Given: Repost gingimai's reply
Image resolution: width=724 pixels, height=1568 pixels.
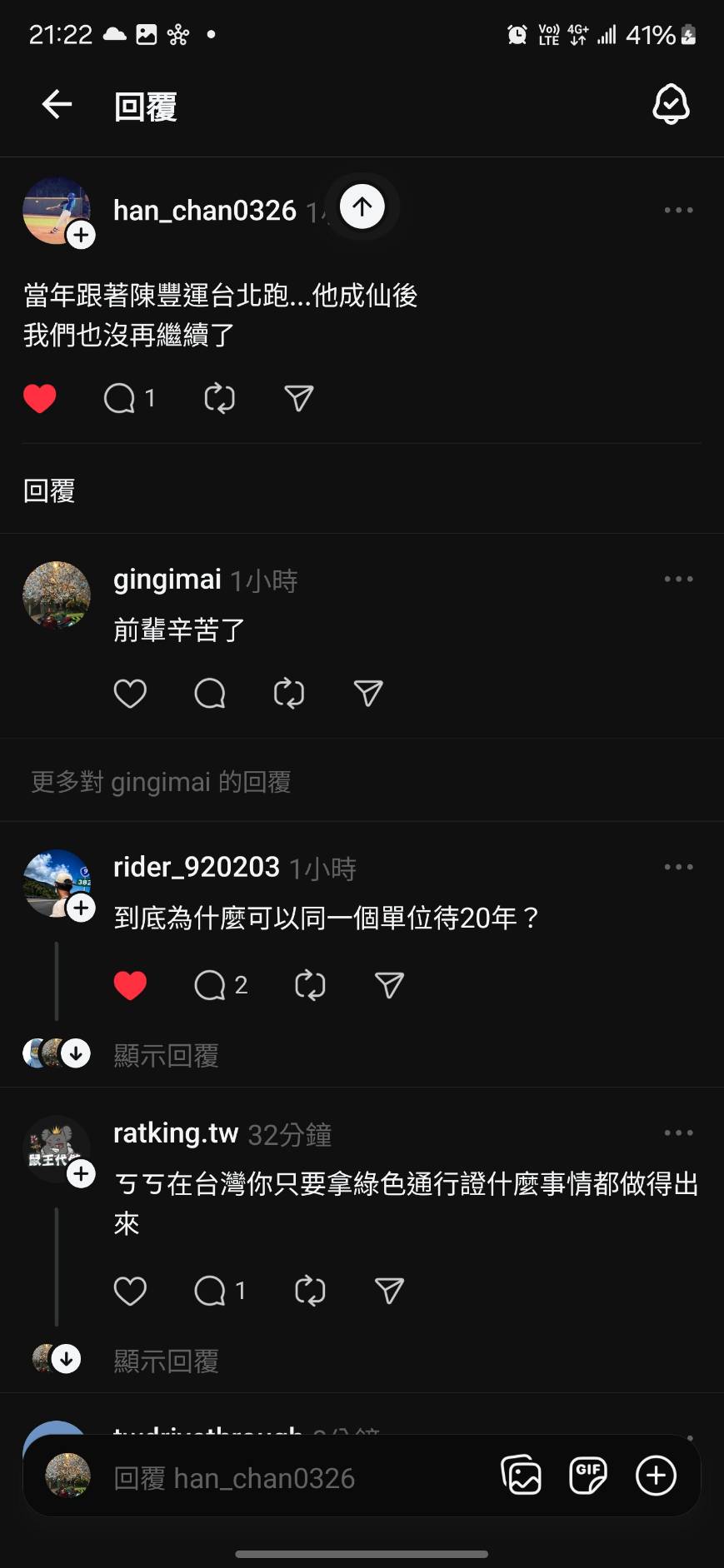Looking at the screenshot, I should (288, 693).
